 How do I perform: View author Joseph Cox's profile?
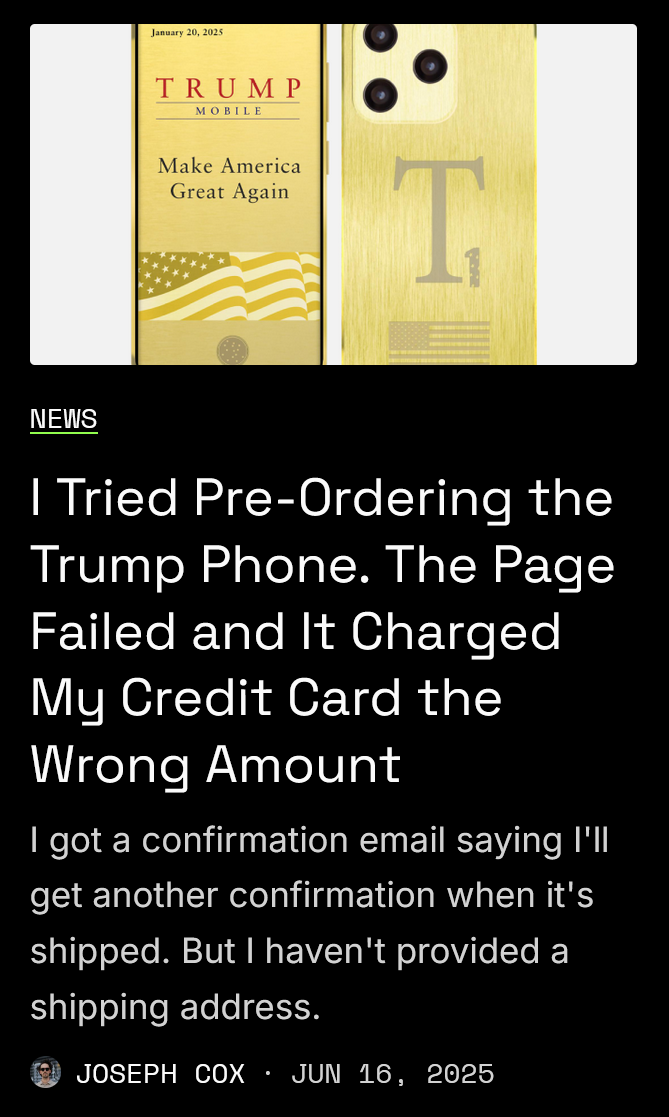tap(160, 1073)
